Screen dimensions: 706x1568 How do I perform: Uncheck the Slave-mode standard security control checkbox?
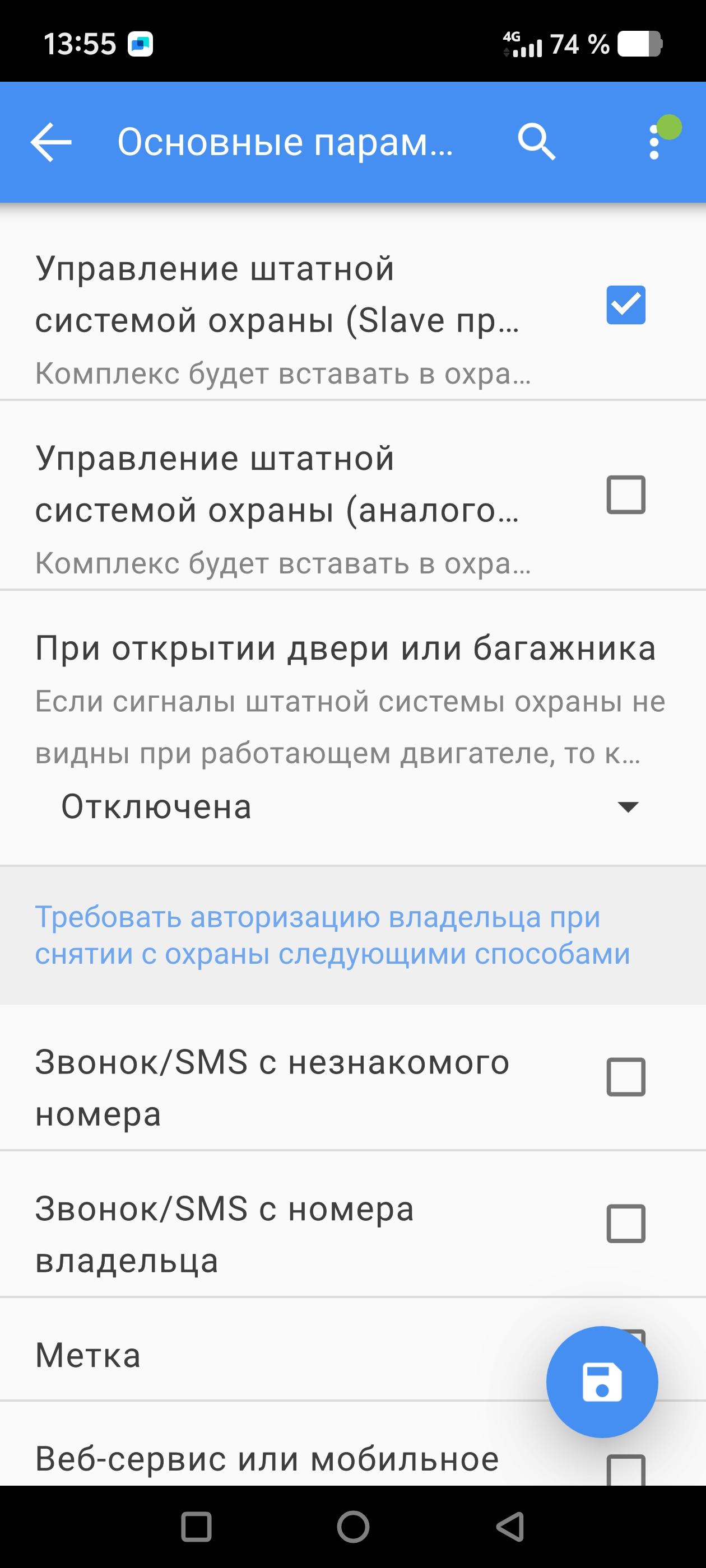click(625, 305)
